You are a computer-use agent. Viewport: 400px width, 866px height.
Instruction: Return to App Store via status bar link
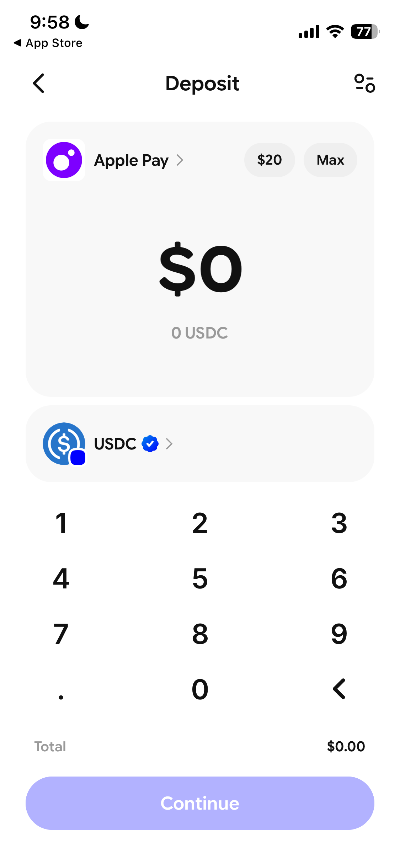[x=48, y=43]
